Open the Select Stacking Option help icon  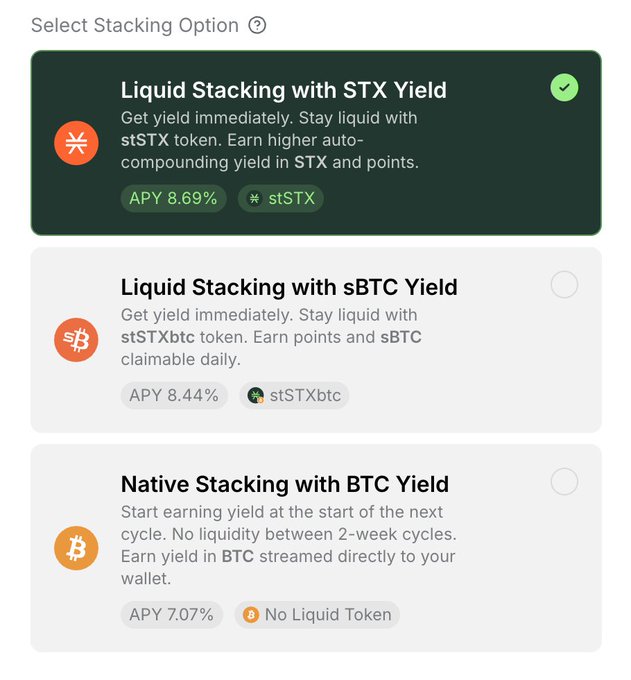pyautogui.click(x=257, y=25)
